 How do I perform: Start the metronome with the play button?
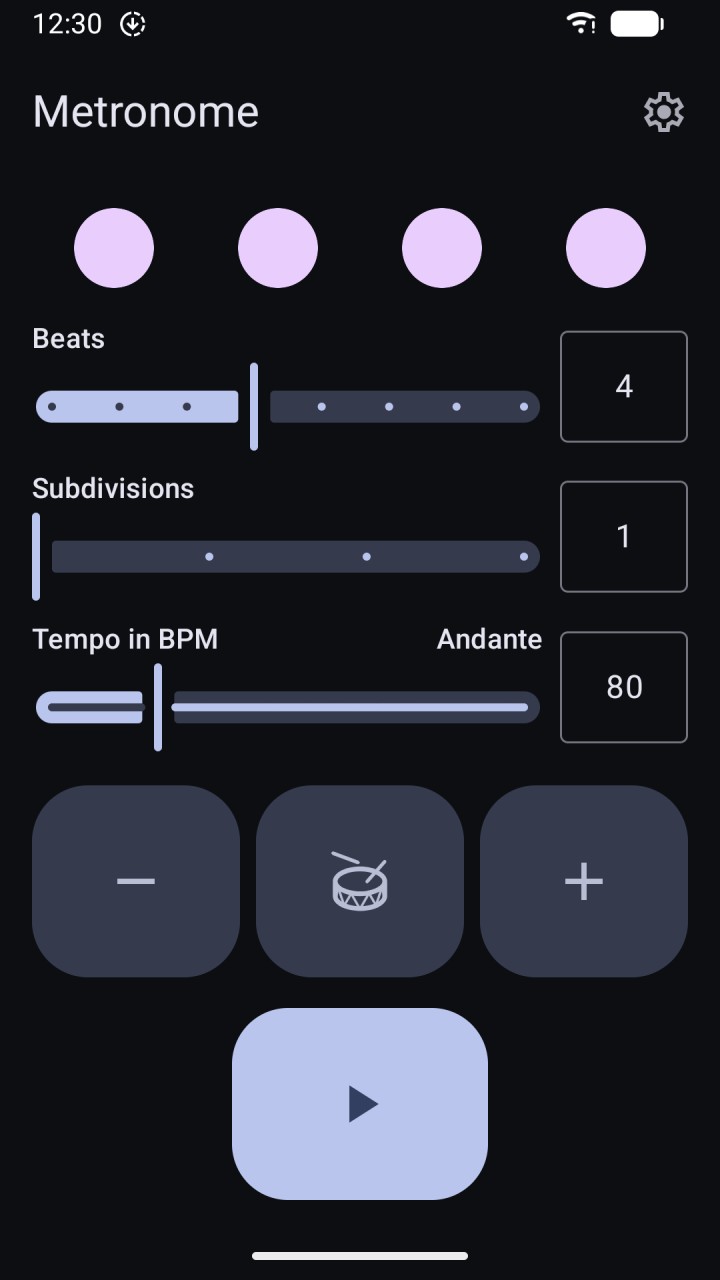tap(360, 1104)
